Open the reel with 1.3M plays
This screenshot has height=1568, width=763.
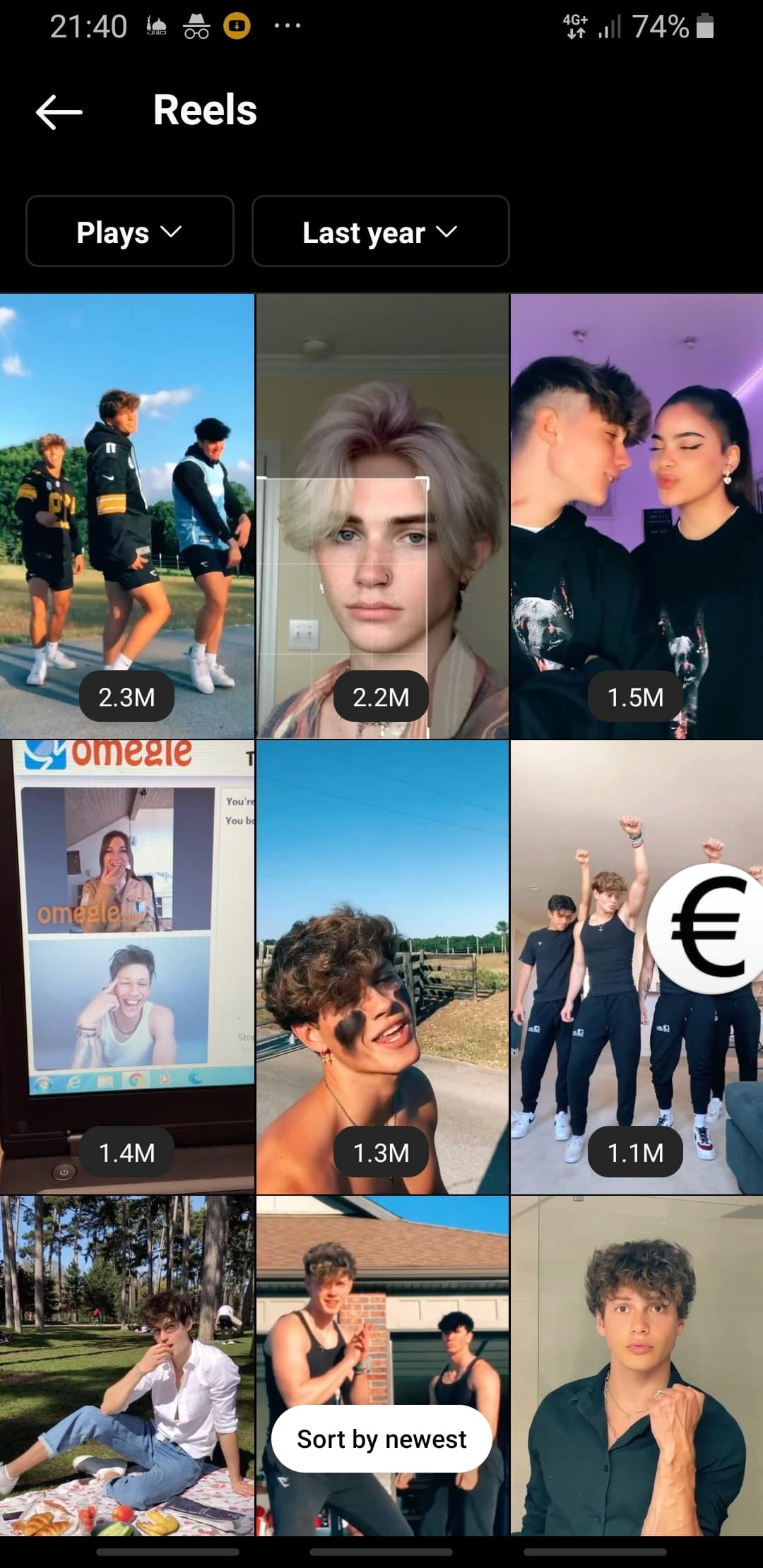382,967
